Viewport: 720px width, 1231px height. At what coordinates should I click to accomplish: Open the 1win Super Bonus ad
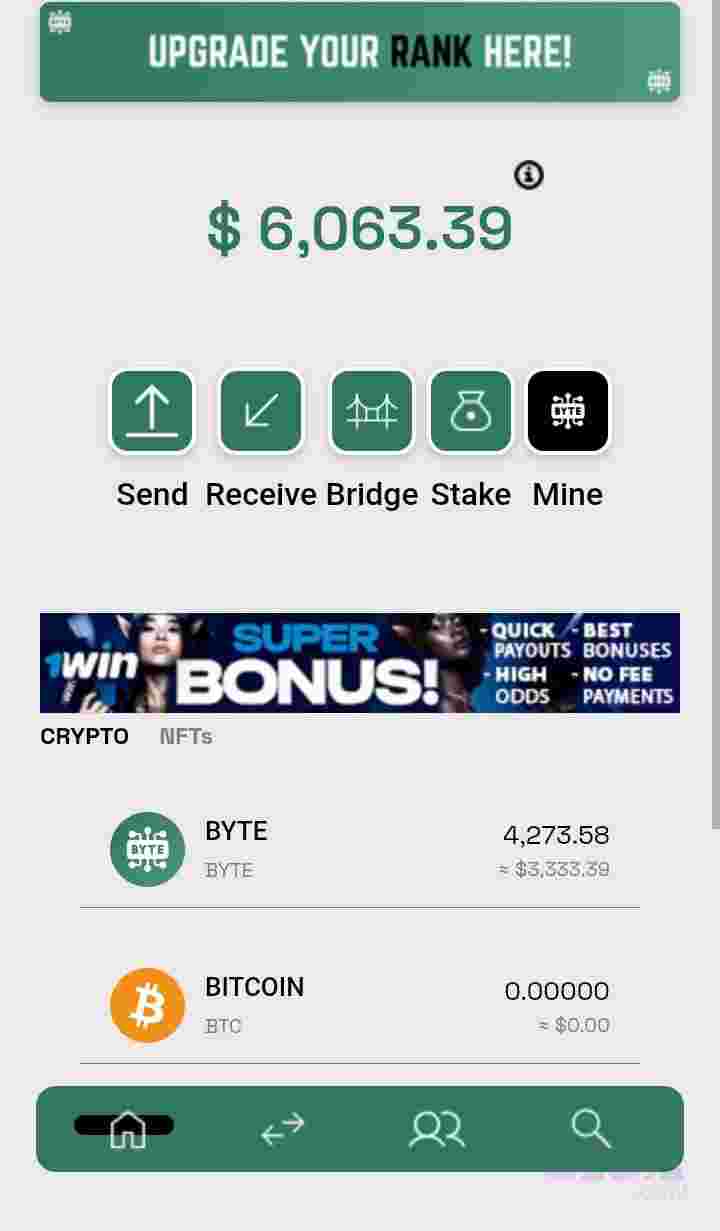coord(360,663)
